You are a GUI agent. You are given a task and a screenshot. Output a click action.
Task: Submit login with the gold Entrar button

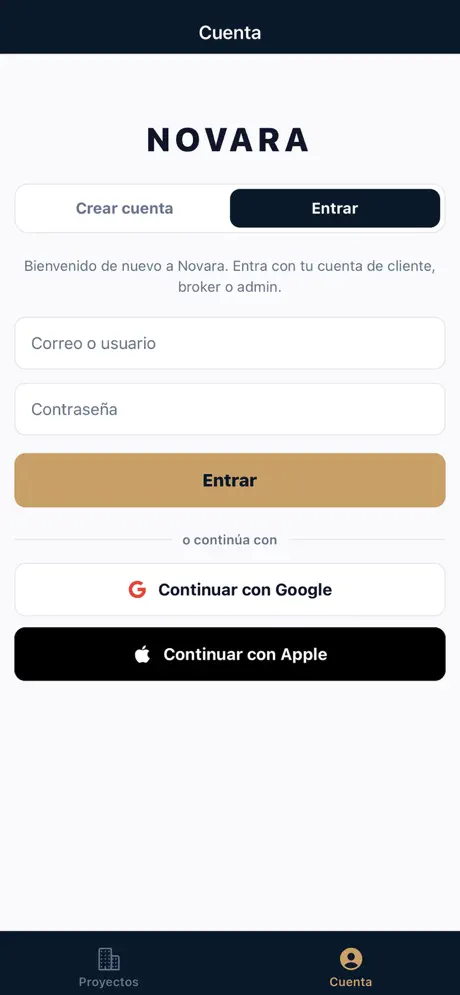coord(230,480)
